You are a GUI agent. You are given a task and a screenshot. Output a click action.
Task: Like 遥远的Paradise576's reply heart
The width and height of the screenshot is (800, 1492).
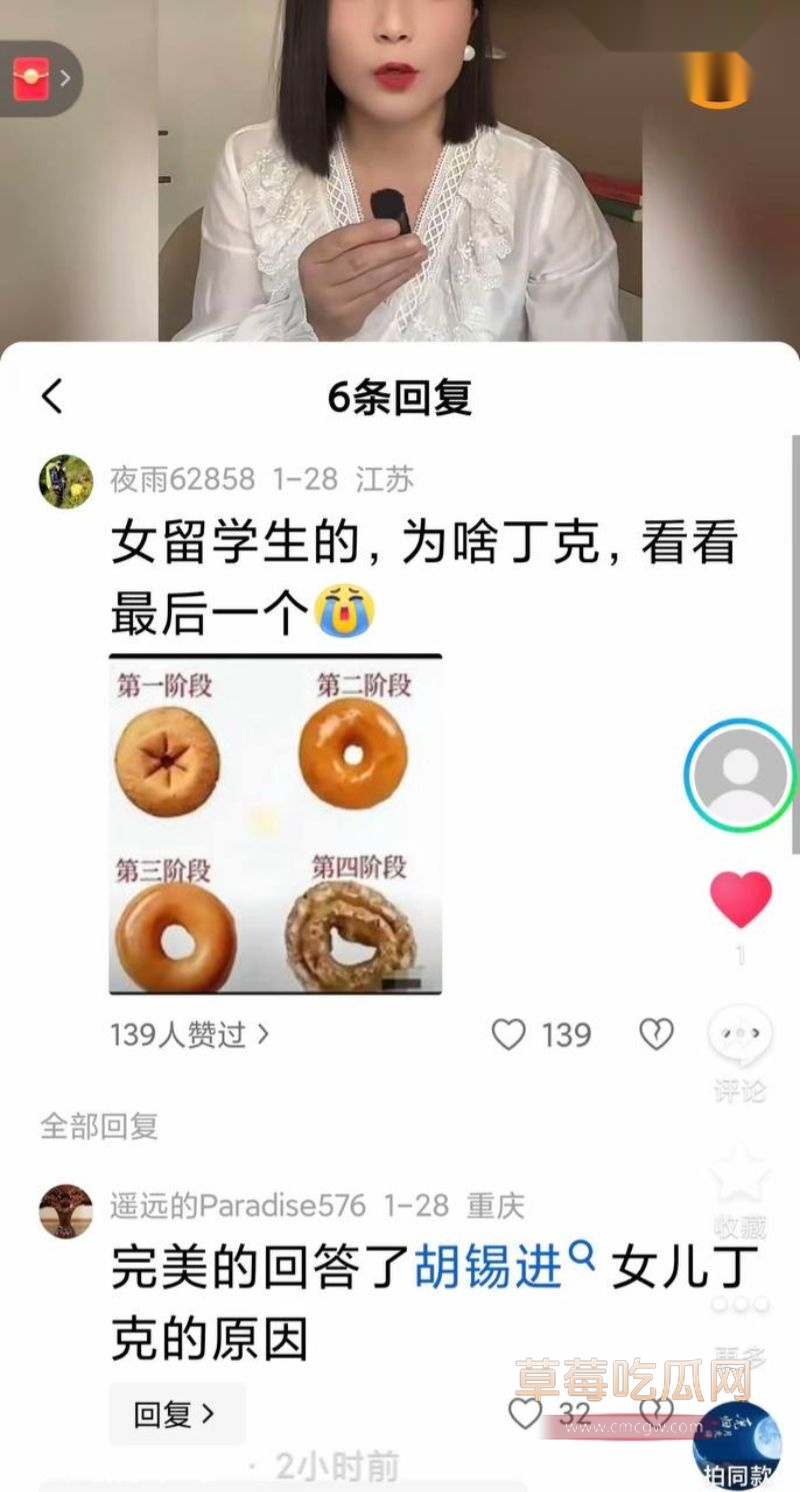(522, 1413)
